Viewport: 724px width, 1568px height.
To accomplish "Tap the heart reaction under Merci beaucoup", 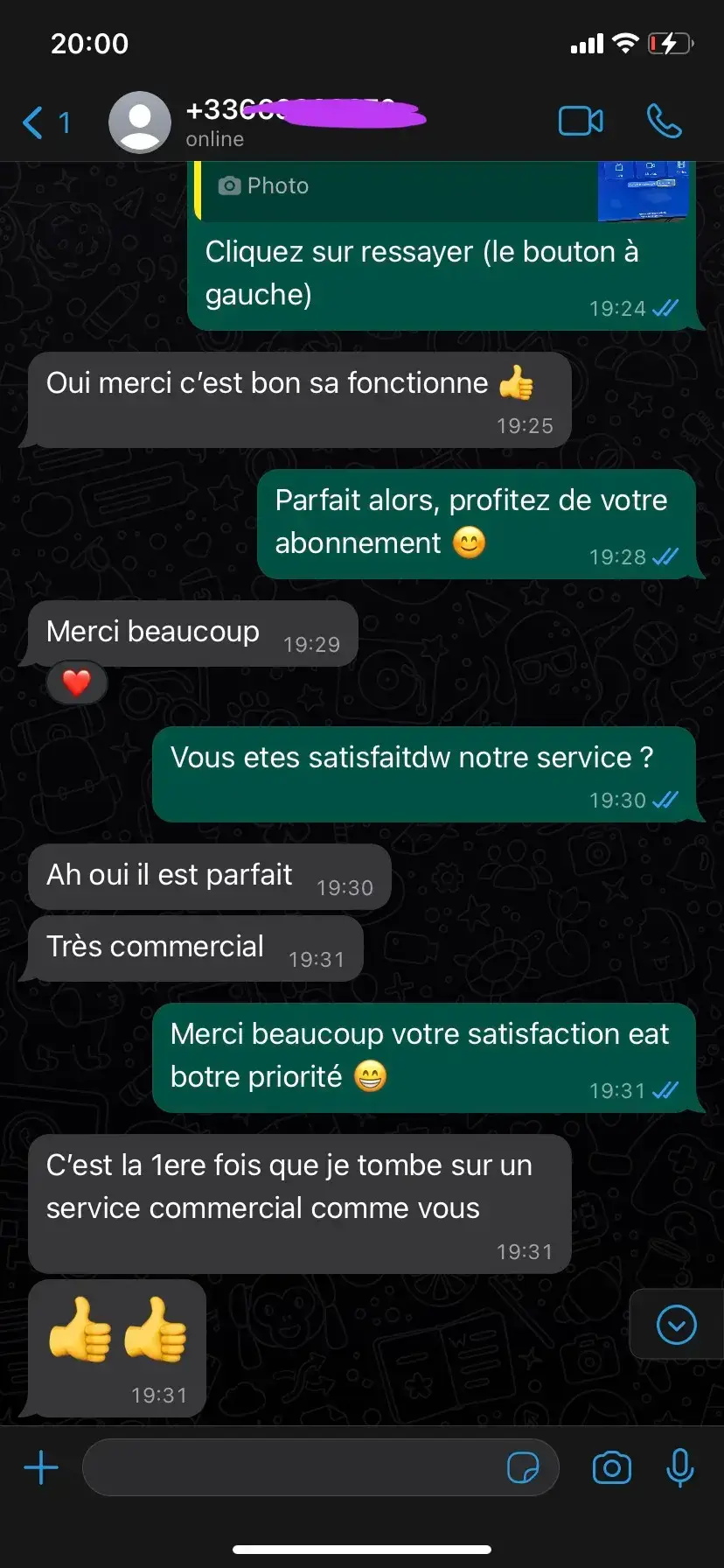I will [76, 682].
